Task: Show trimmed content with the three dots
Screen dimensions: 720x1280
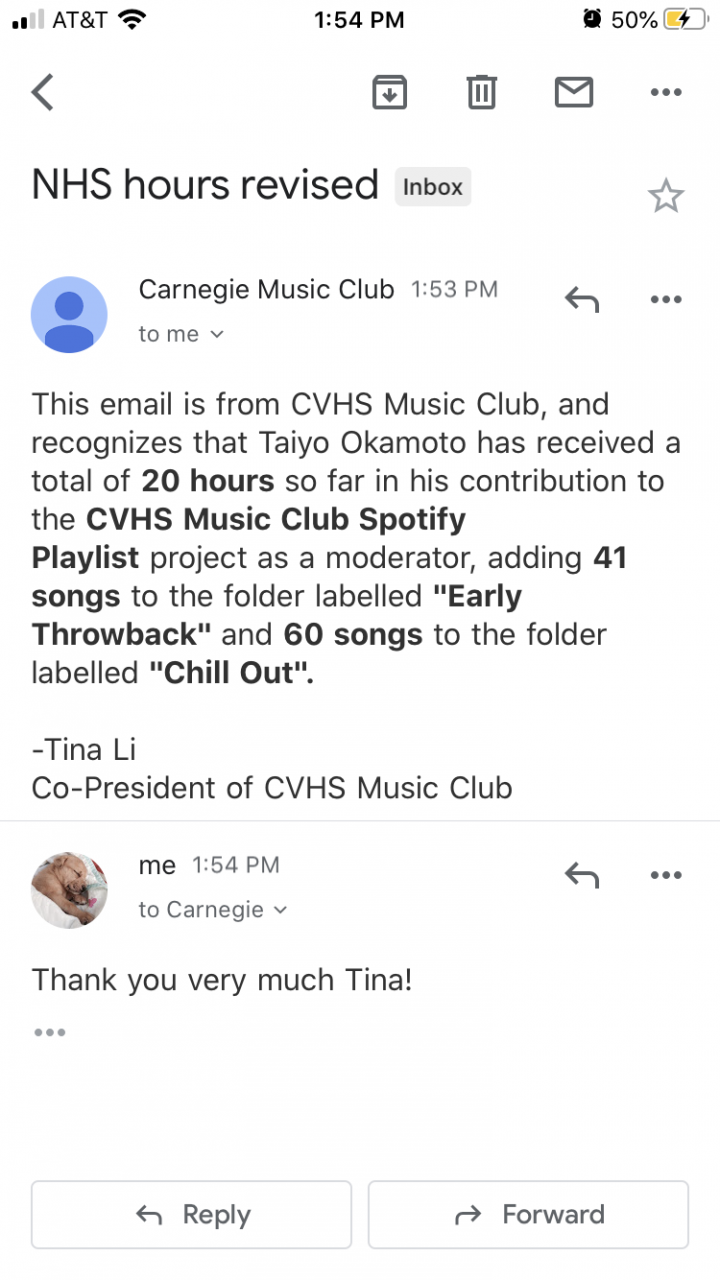Action: pyautogui.click(x=49, y=1032)
